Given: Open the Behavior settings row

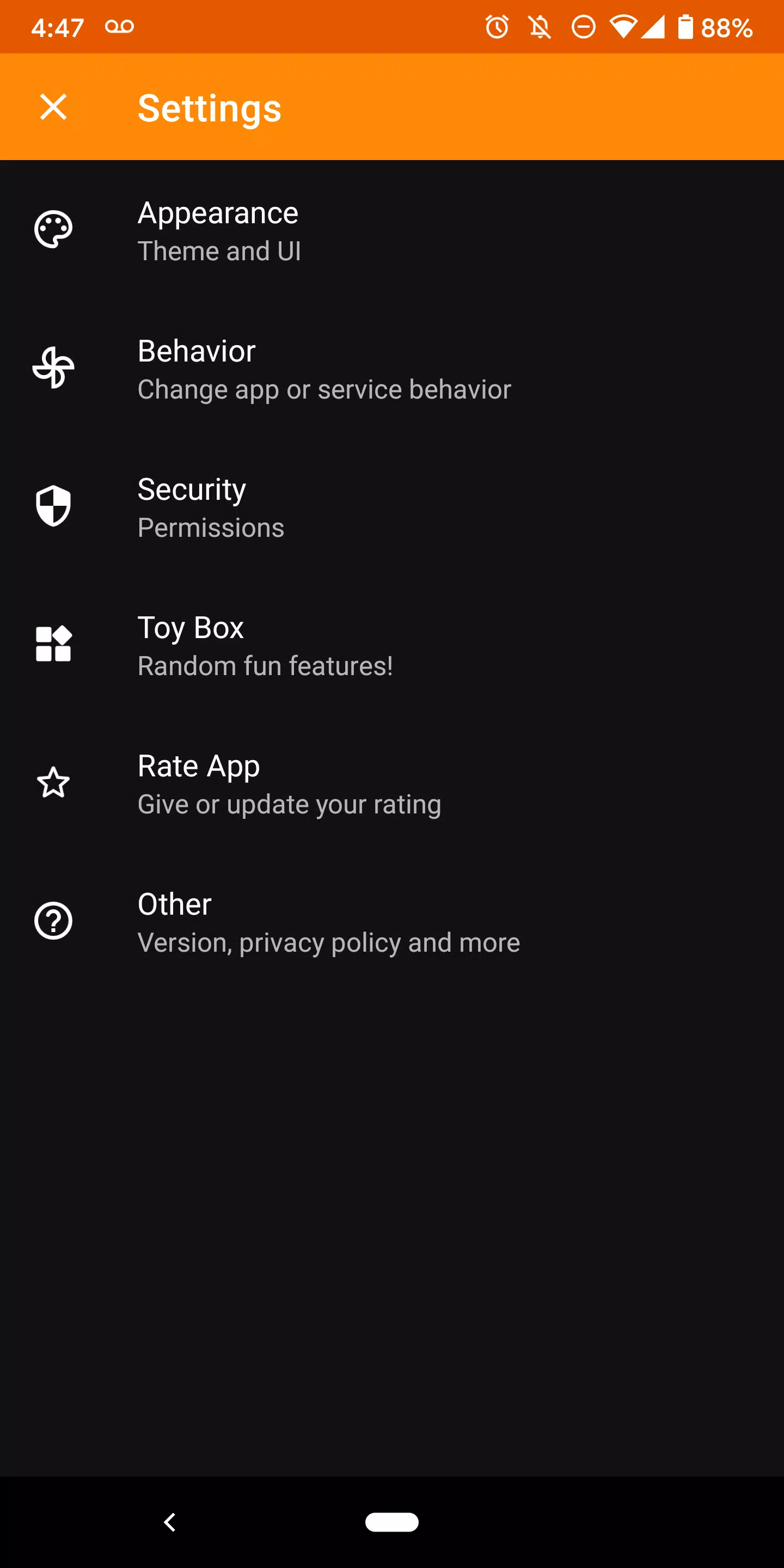Looking at the screenshot, I should click(x=392, y=369).
